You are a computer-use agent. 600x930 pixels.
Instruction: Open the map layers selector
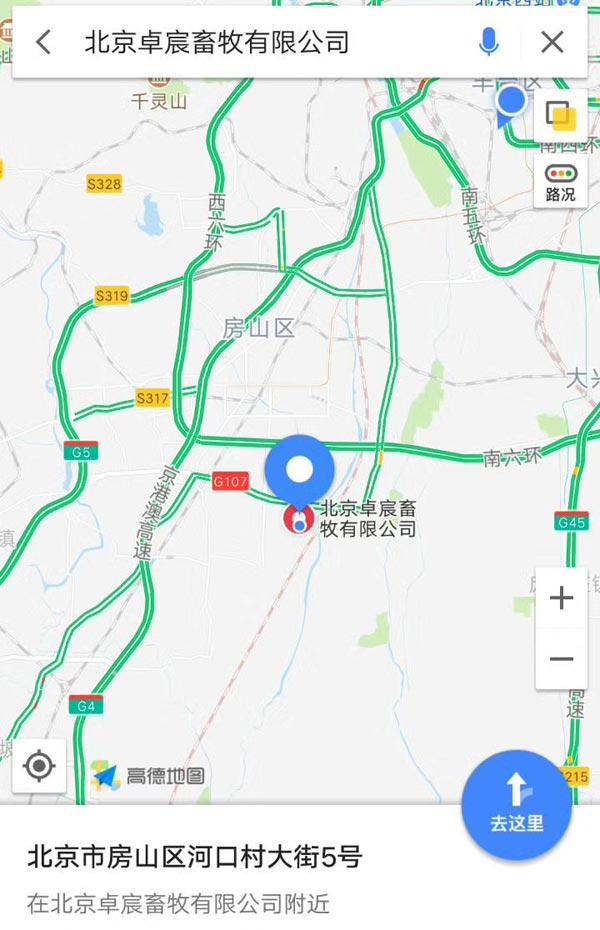(560, 116)
